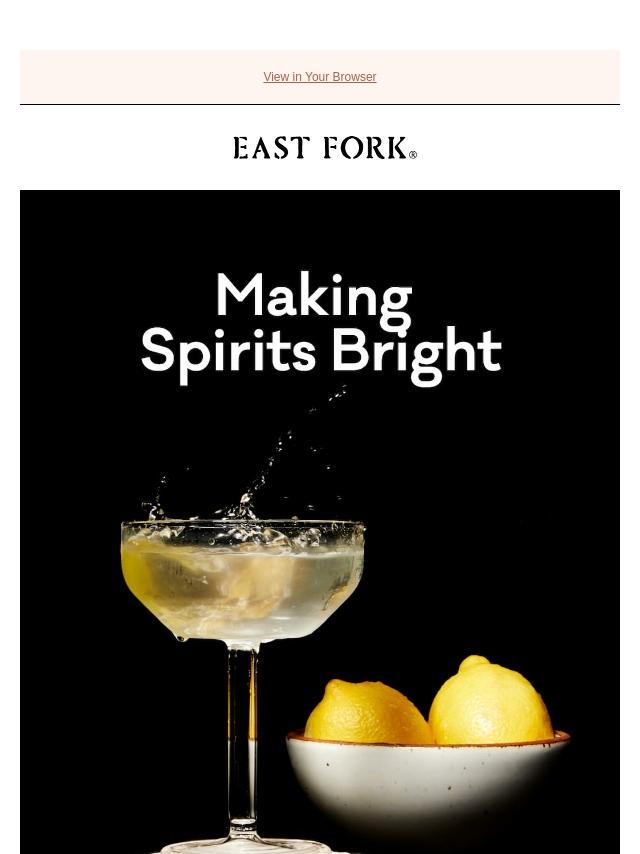Open the View in Your Browser link
This screenshot has width=640, height=854.
[x=319, y=77]
